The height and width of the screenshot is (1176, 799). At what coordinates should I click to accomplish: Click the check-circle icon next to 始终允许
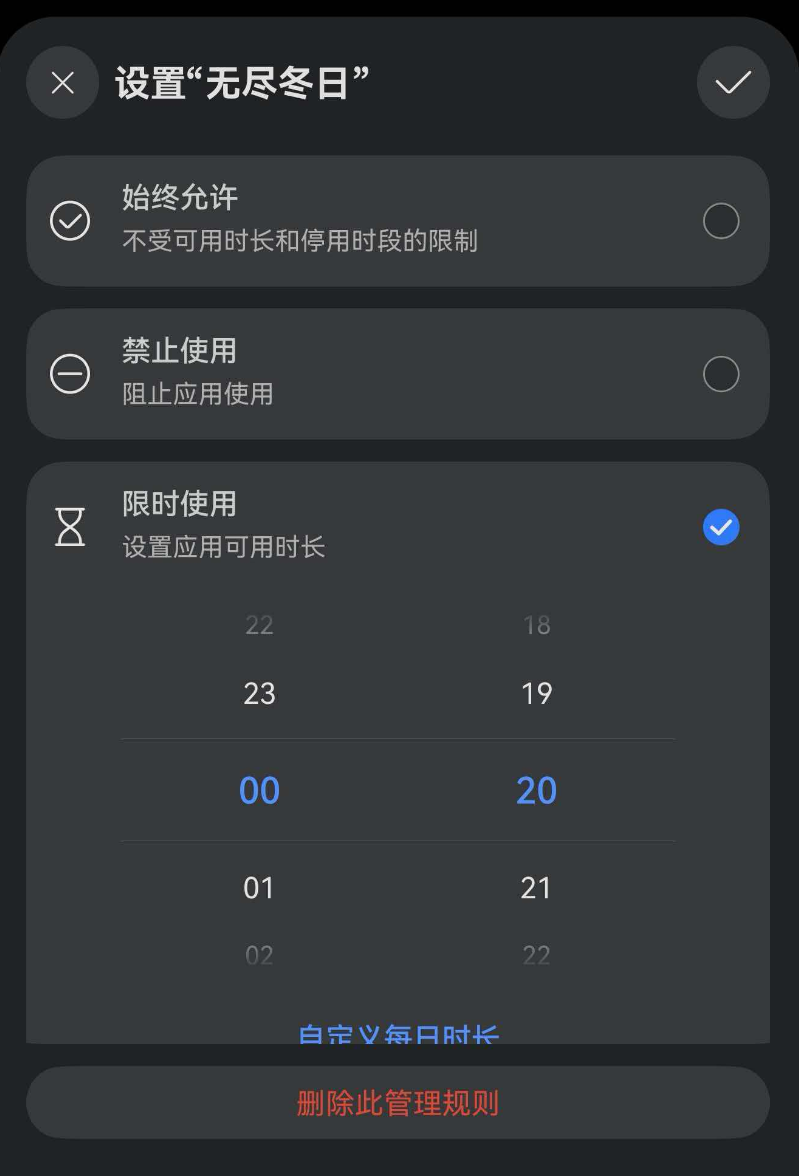tap(69, 221)
